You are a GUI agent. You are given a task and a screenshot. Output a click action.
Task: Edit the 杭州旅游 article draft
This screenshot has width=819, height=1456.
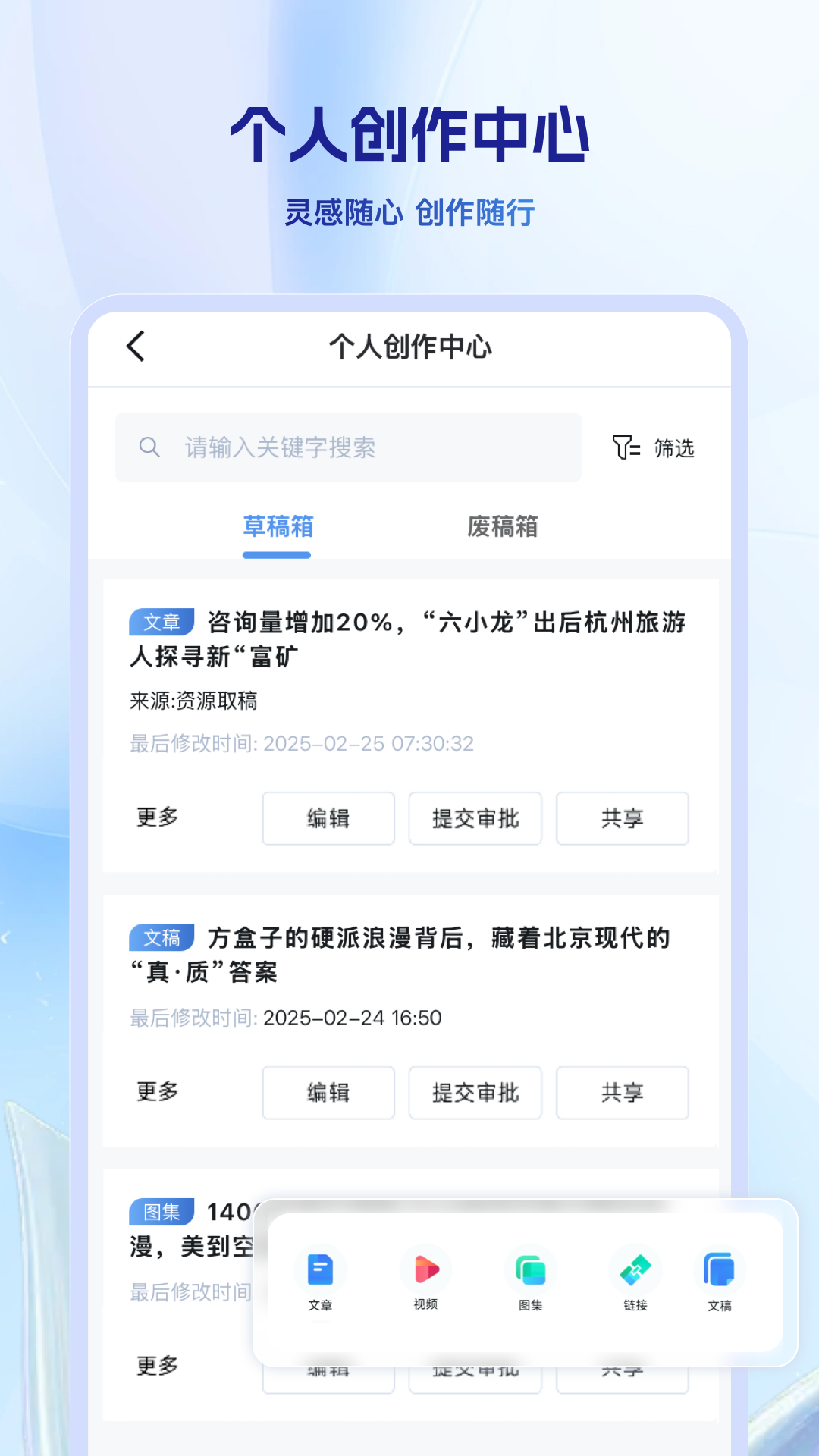(328, 818)
